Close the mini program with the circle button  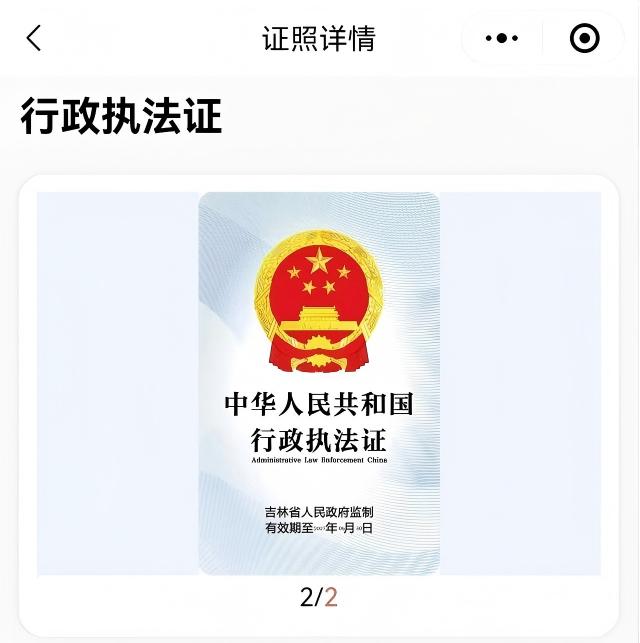(x=584, y=39)
